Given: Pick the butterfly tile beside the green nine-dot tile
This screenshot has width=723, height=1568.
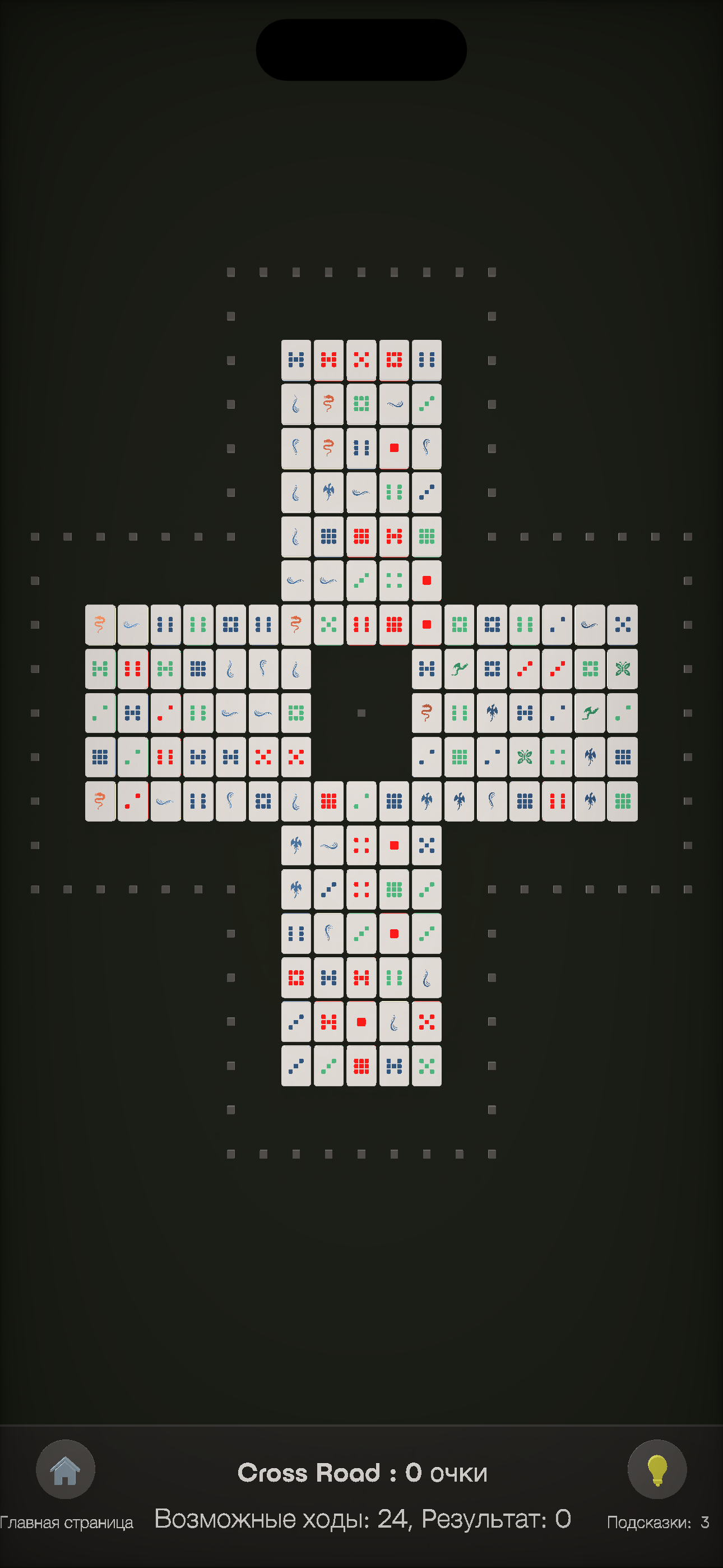Looking at the screenshot, I should pos(525,757).
